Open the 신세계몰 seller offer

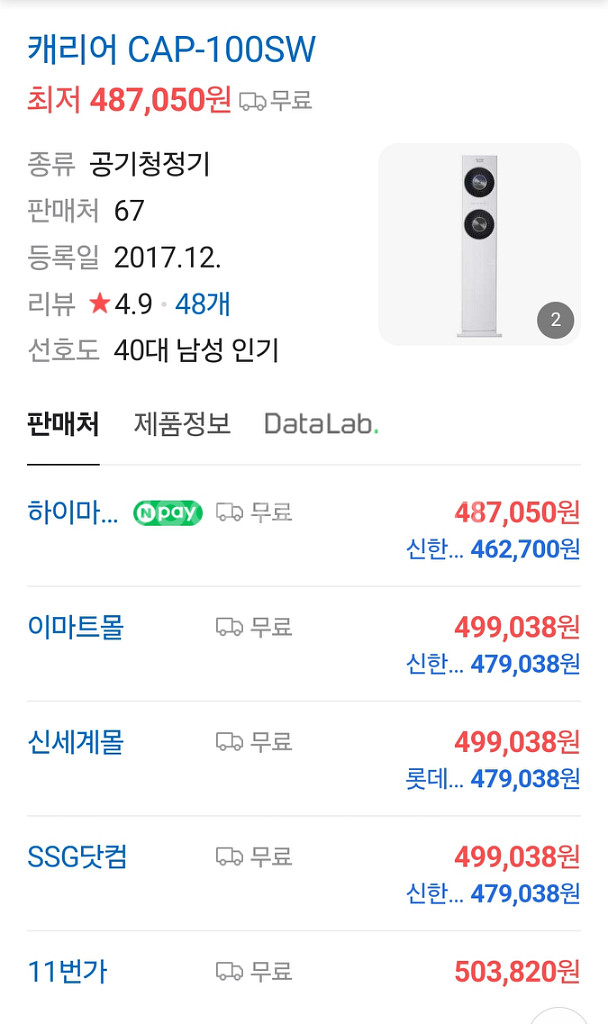(x=76, y=742)
